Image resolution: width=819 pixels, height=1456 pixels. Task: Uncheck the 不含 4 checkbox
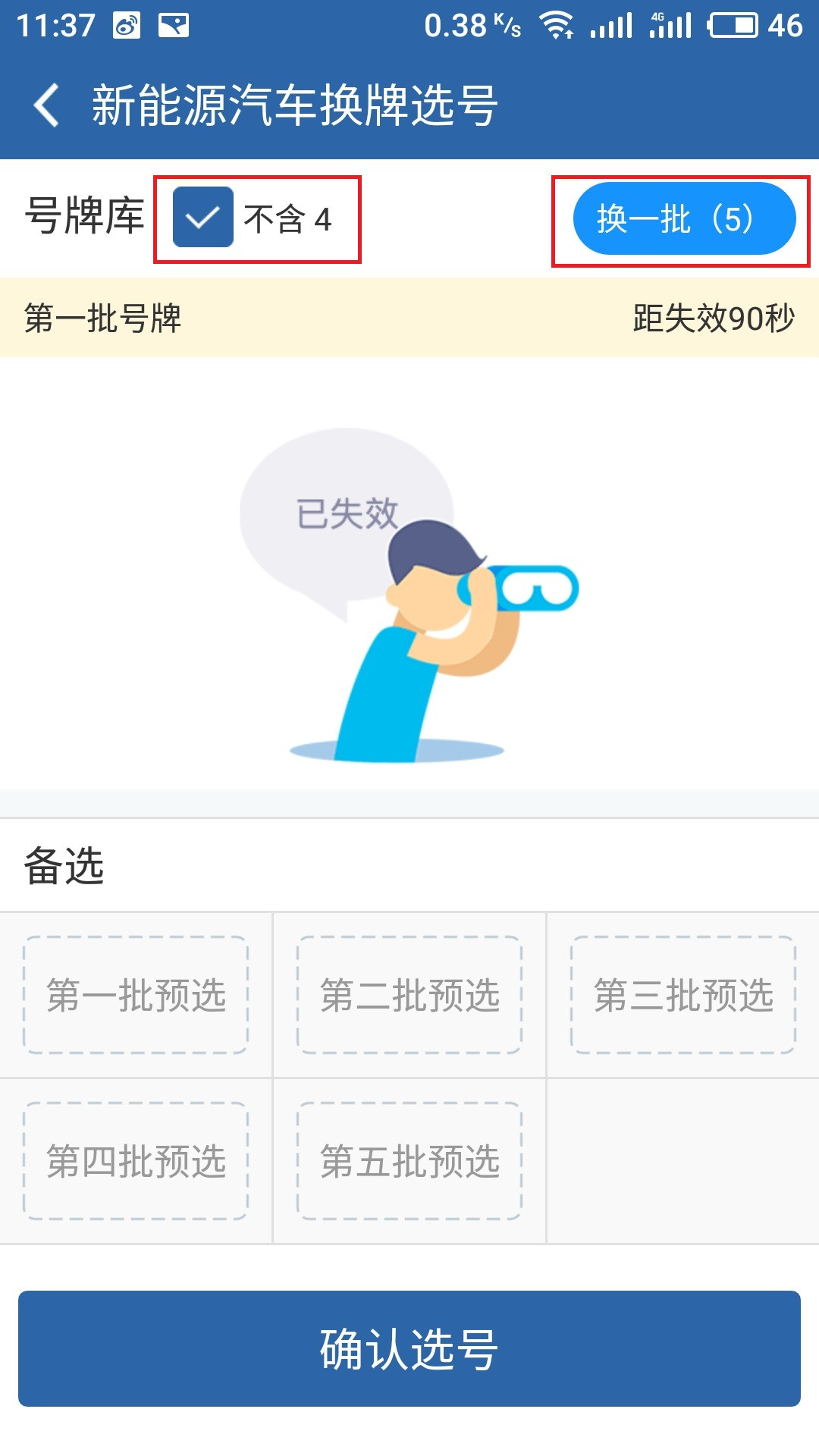[203, 218]
